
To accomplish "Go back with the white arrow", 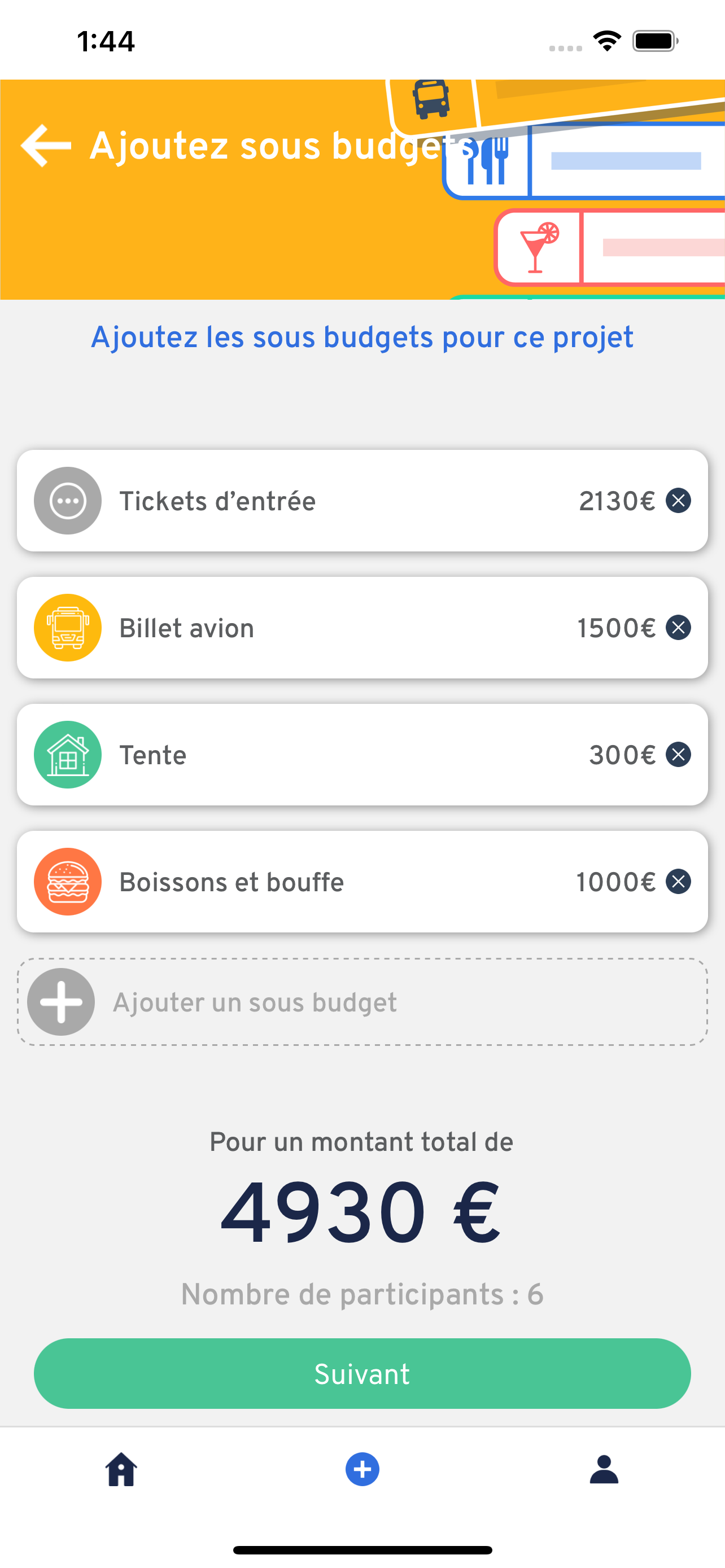I will (46, 146).
